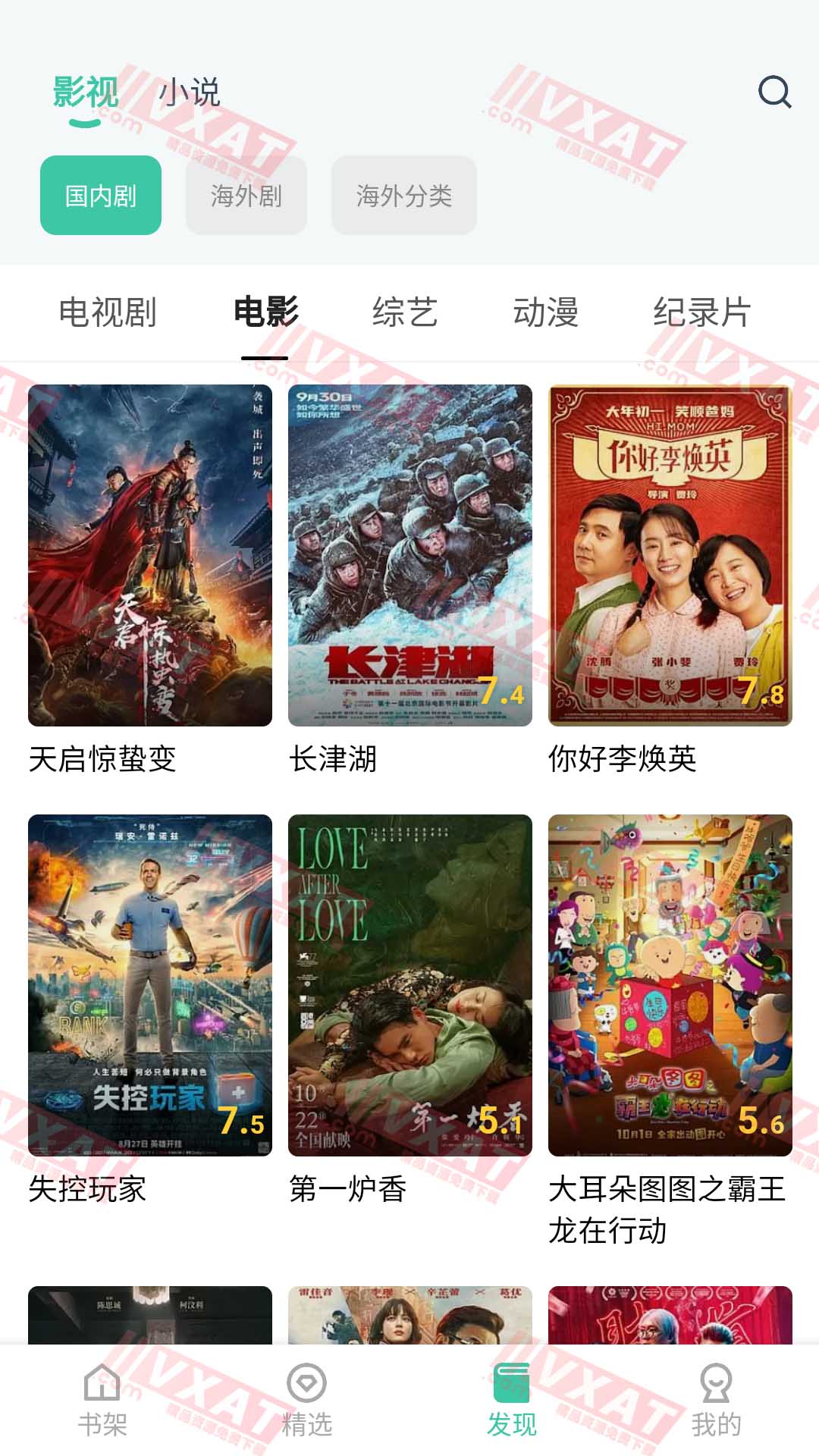Open the 我的 profile tab
This screenshot has height=1456, width=819.
716,1400
